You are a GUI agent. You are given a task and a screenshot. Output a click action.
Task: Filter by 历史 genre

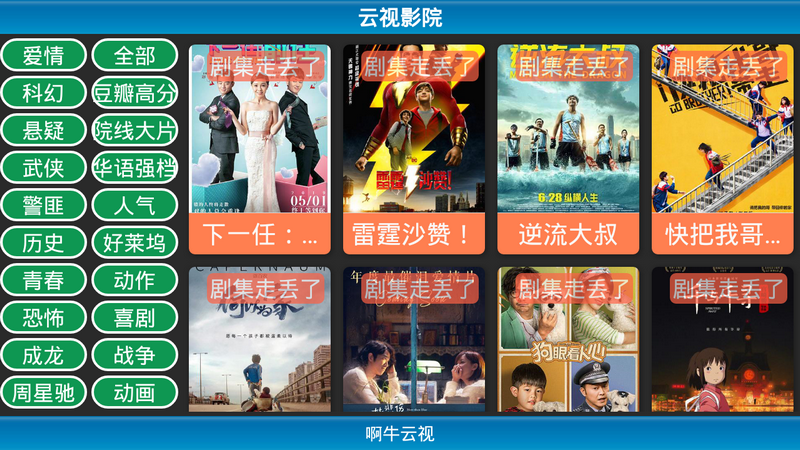click(43, 242)
